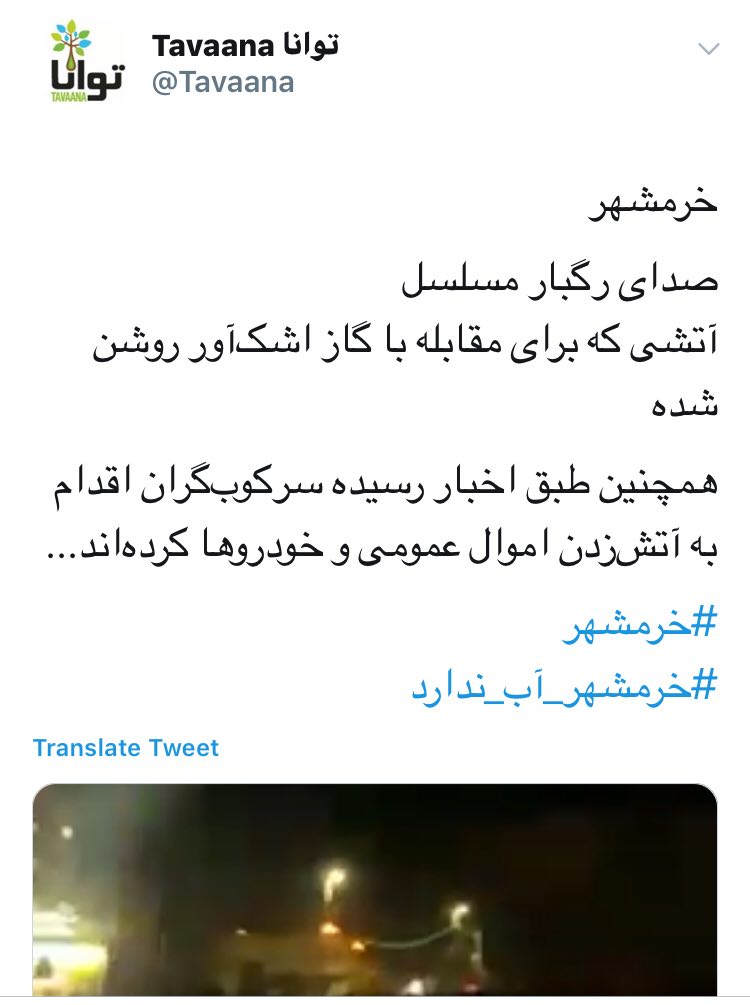Viewport: 750px width, 1005px height.
Task: Open the #خرمشهر hashtag
Action: pos(641,626)
